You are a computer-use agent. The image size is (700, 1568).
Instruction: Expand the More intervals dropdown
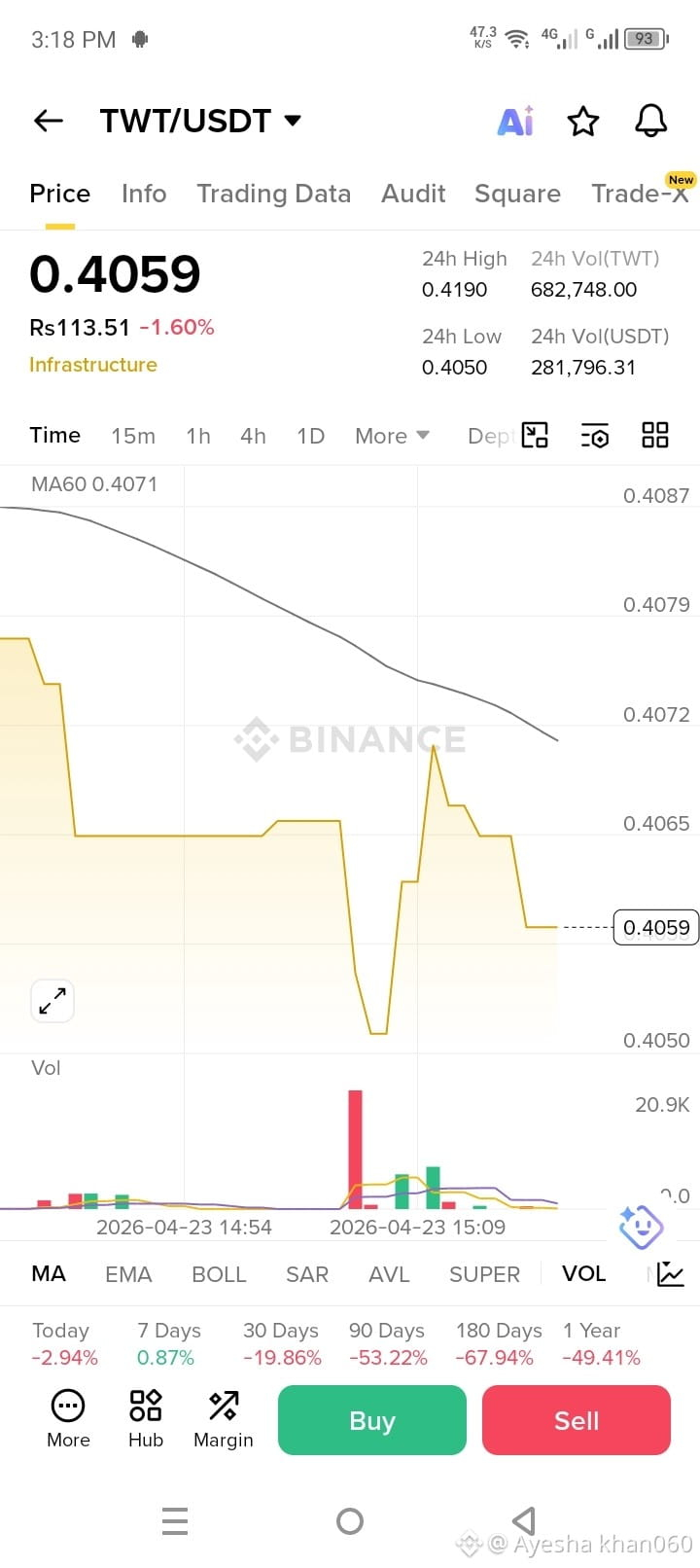click(x=392, y=436)
